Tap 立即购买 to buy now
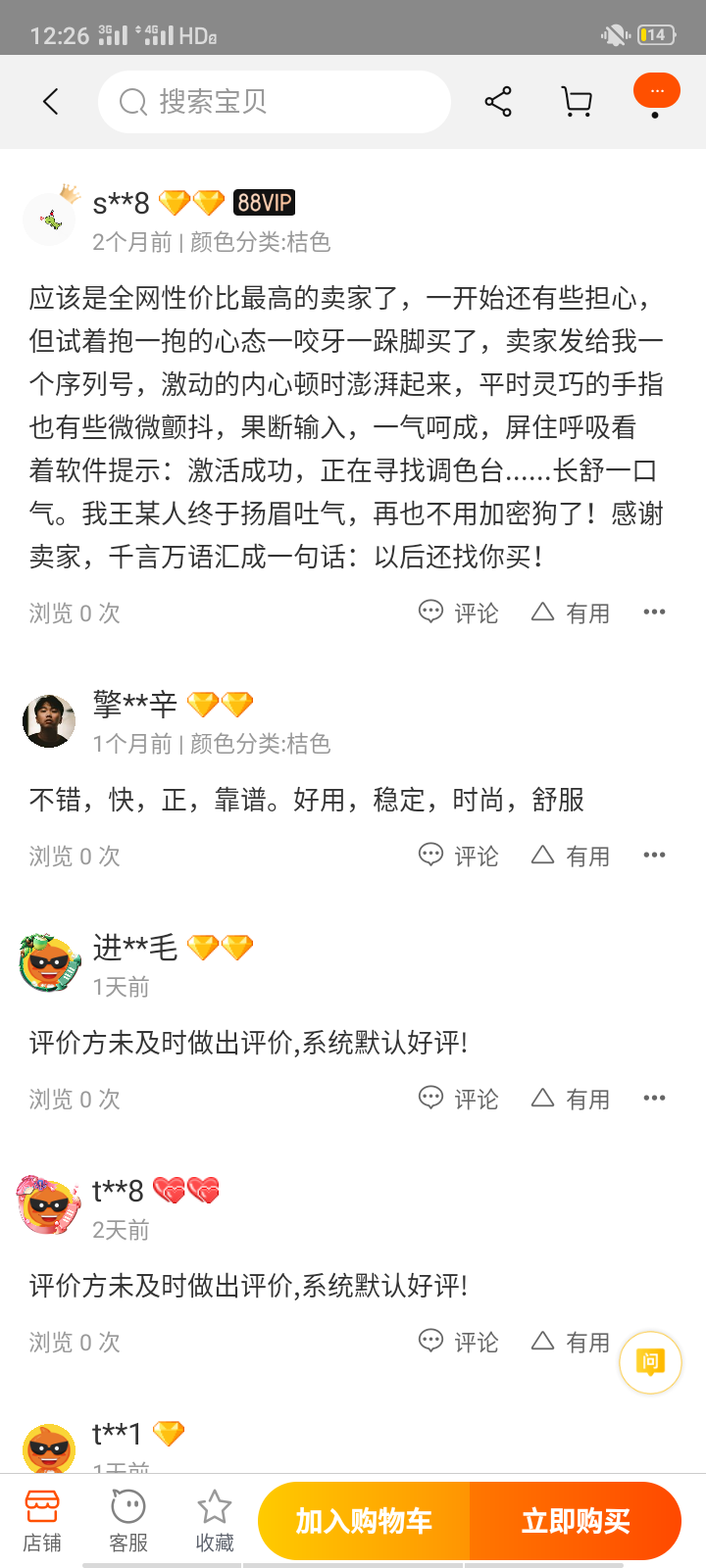 tap(576, 1521)
